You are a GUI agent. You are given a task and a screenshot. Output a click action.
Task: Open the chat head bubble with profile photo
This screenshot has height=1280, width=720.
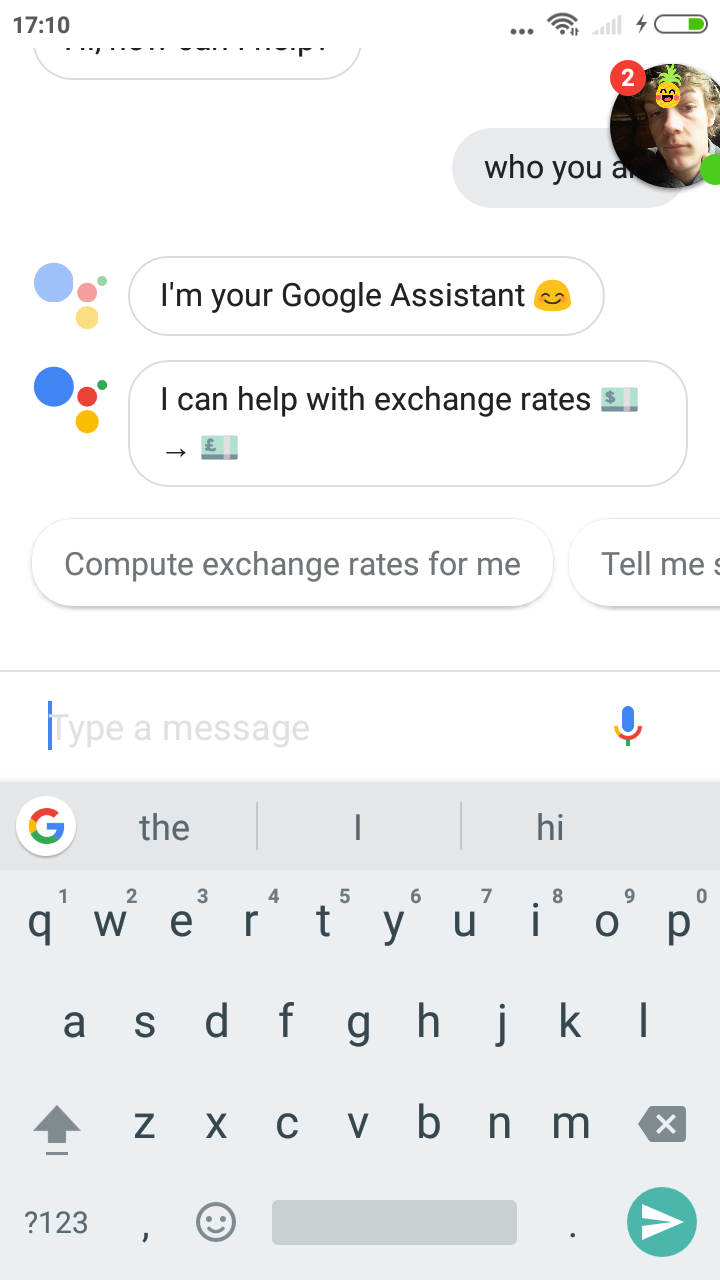pos(665,128)
